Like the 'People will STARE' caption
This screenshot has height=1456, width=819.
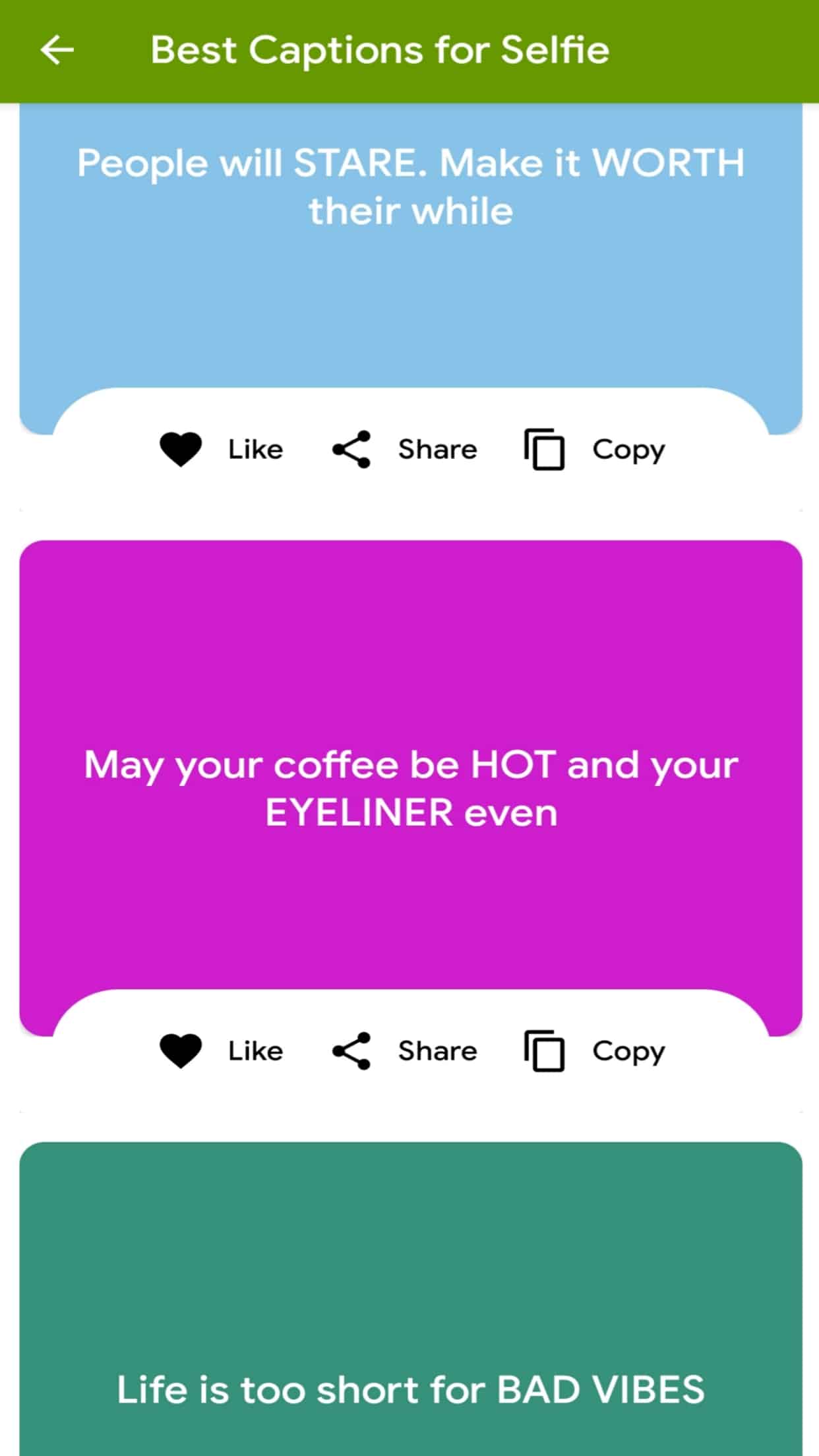[221, 450]
